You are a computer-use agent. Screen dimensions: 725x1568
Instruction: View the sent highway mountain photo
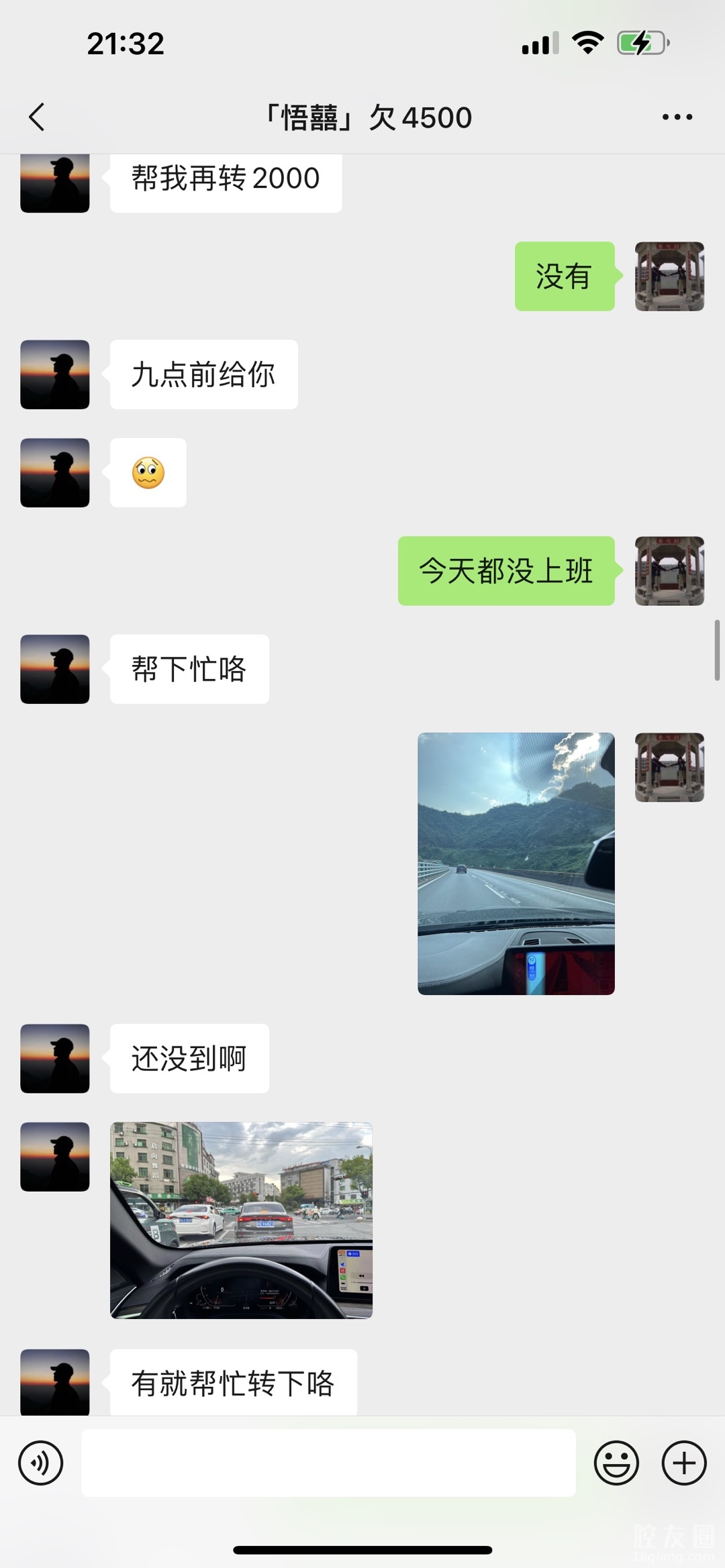click(516, 863)
